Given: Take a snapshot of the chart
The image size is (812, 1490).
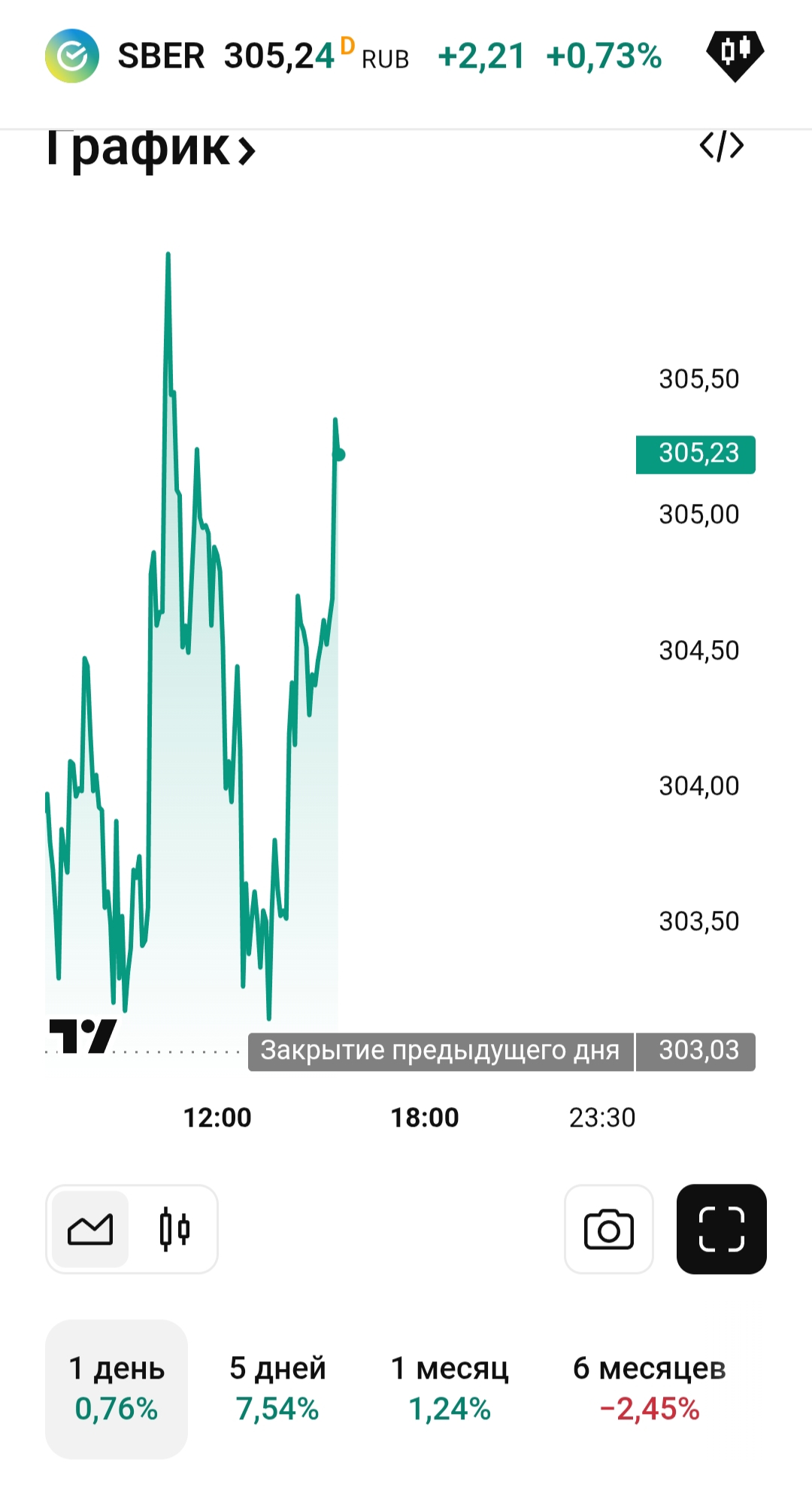Looking at the screenshot, I should point(608,1230).
